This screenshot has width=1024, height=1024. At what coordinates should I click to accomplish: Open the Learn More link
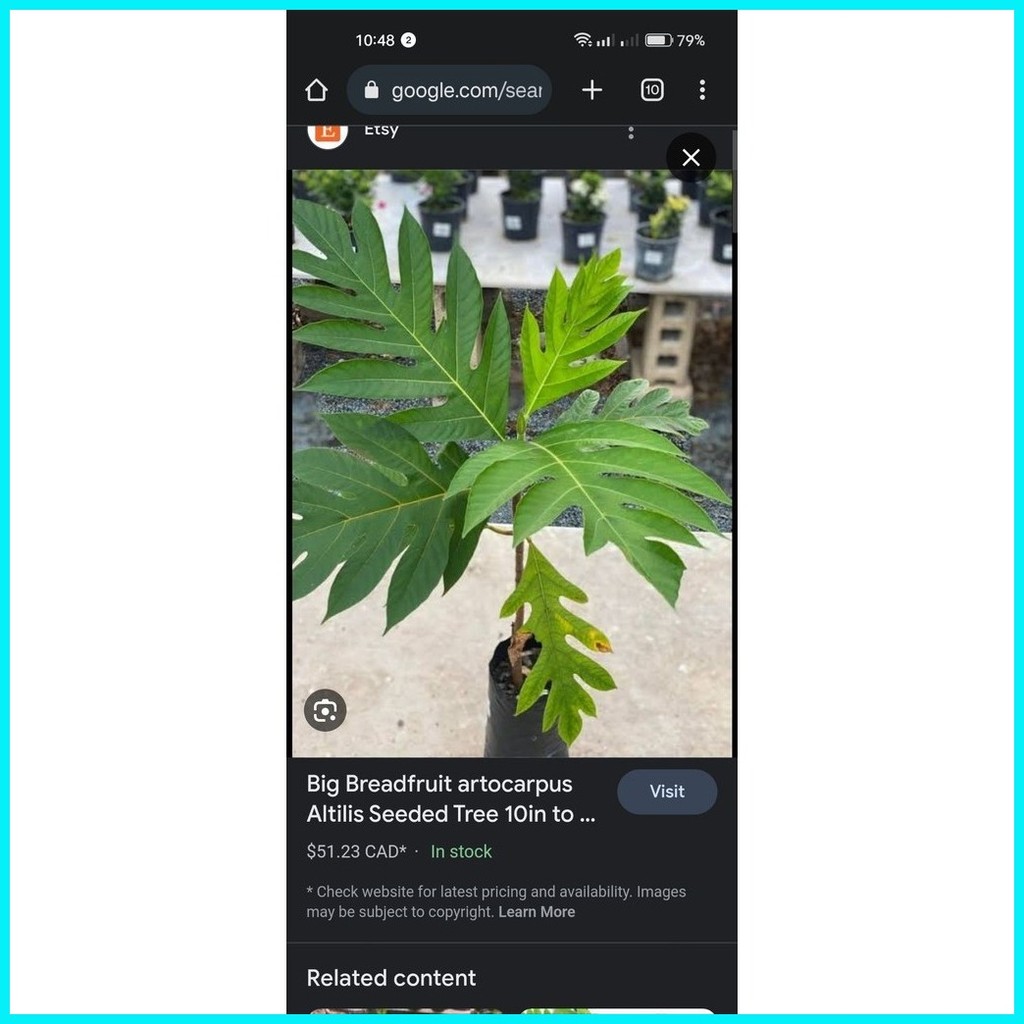pos(537,912)
